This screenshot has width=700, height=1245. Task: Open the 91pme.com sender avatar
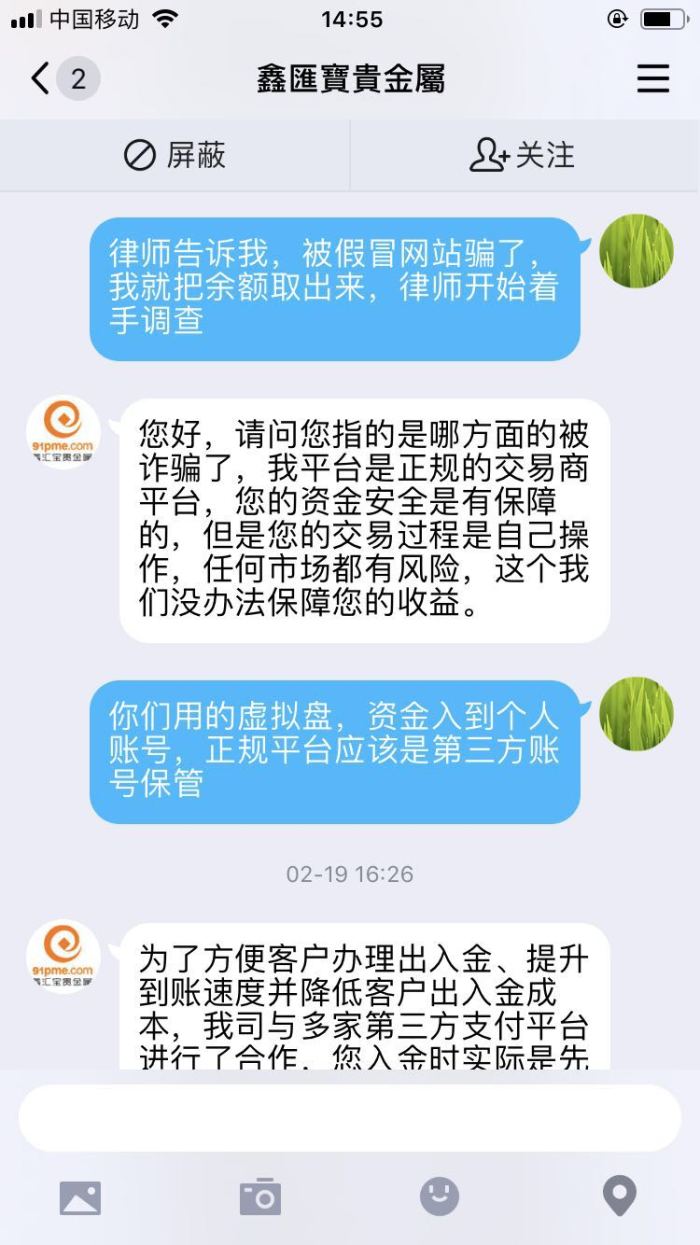point(63,434)
